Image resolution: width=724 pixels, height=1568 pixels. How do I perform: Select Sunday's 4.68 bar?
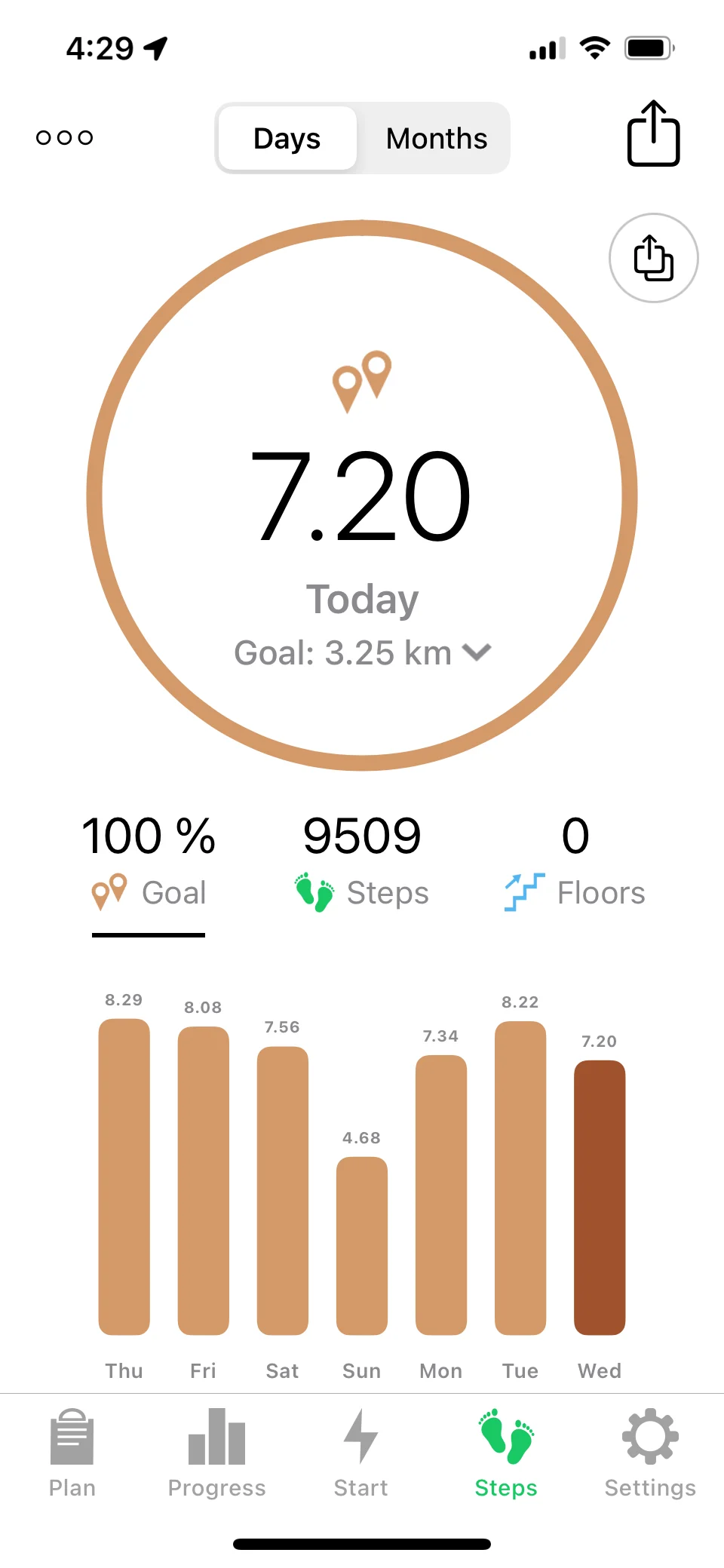point(362,1244)
